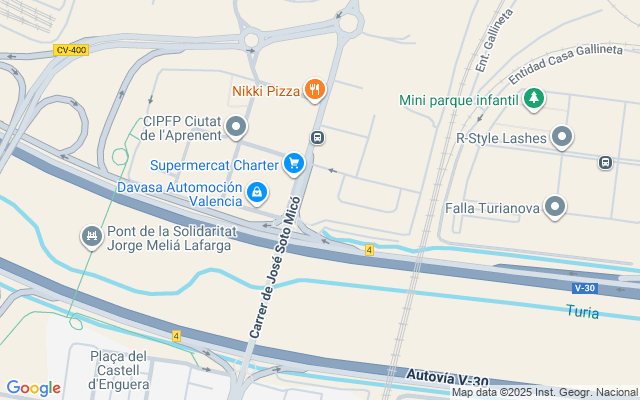Viewport: 640px width, 400px height.
Task: Open the Nikki Pizza restaurant marker
Action: point(315,91)
